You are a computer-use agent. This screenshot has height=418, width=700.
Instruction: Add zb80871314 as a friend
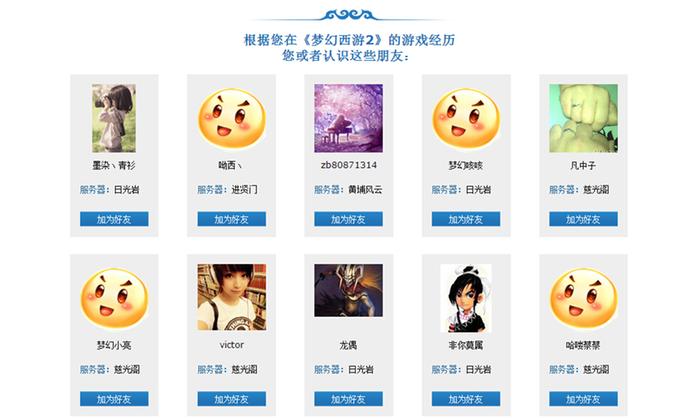coord(348,219)
